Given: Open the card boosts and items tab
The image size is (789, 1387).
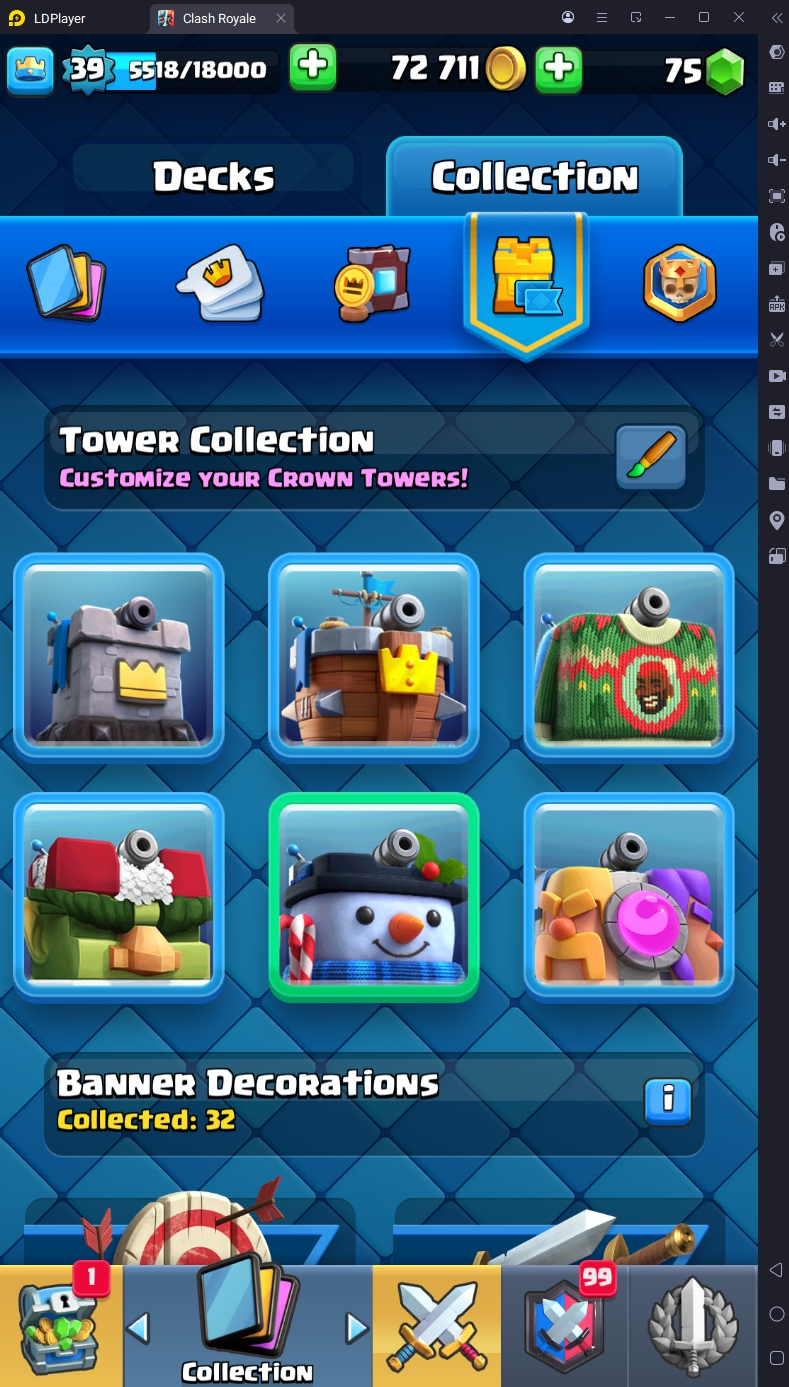Looking at the screenshot, I should [372, 284].
